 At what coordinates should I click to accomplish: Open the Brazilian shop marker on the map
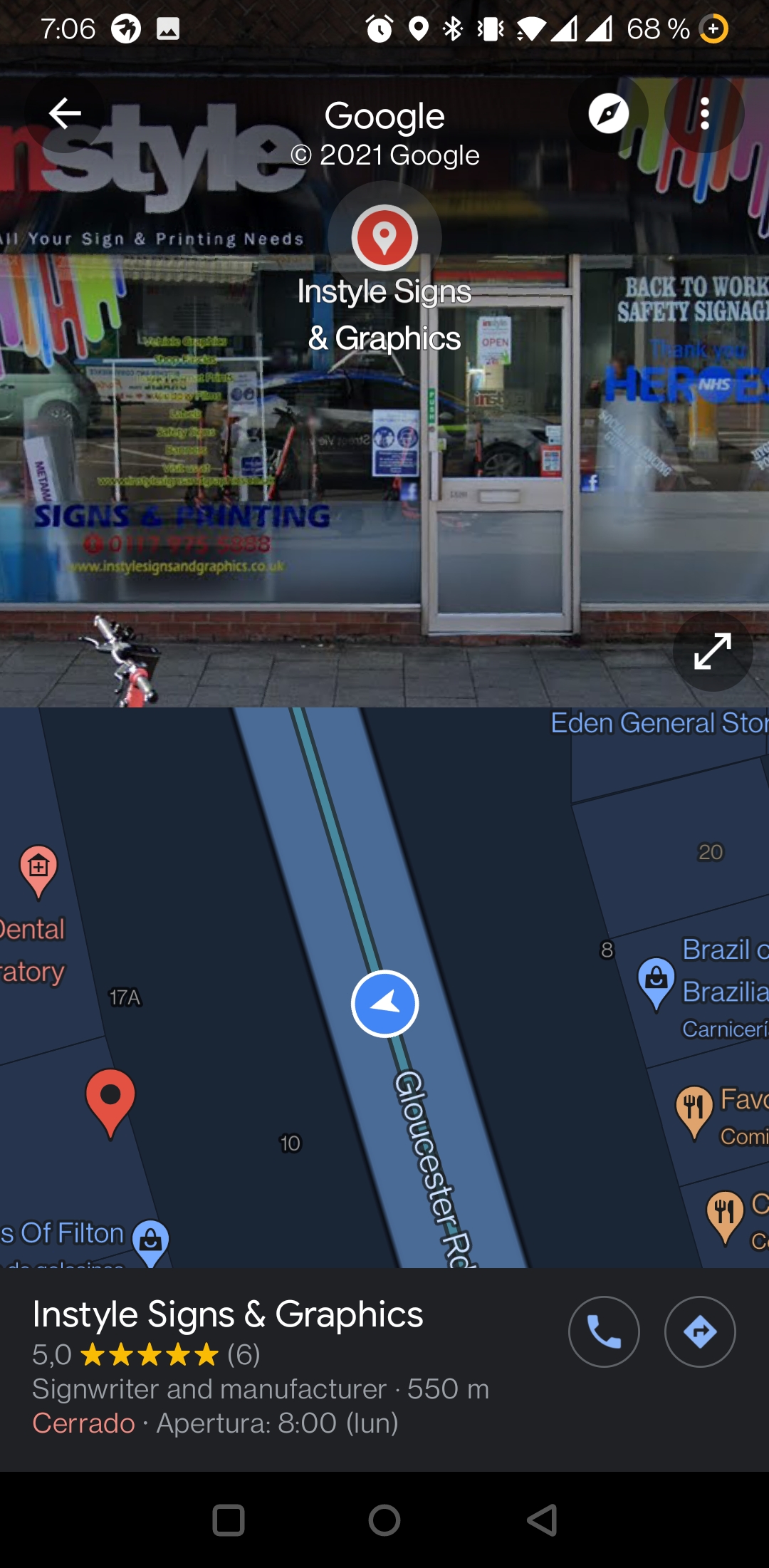point(656,983)
